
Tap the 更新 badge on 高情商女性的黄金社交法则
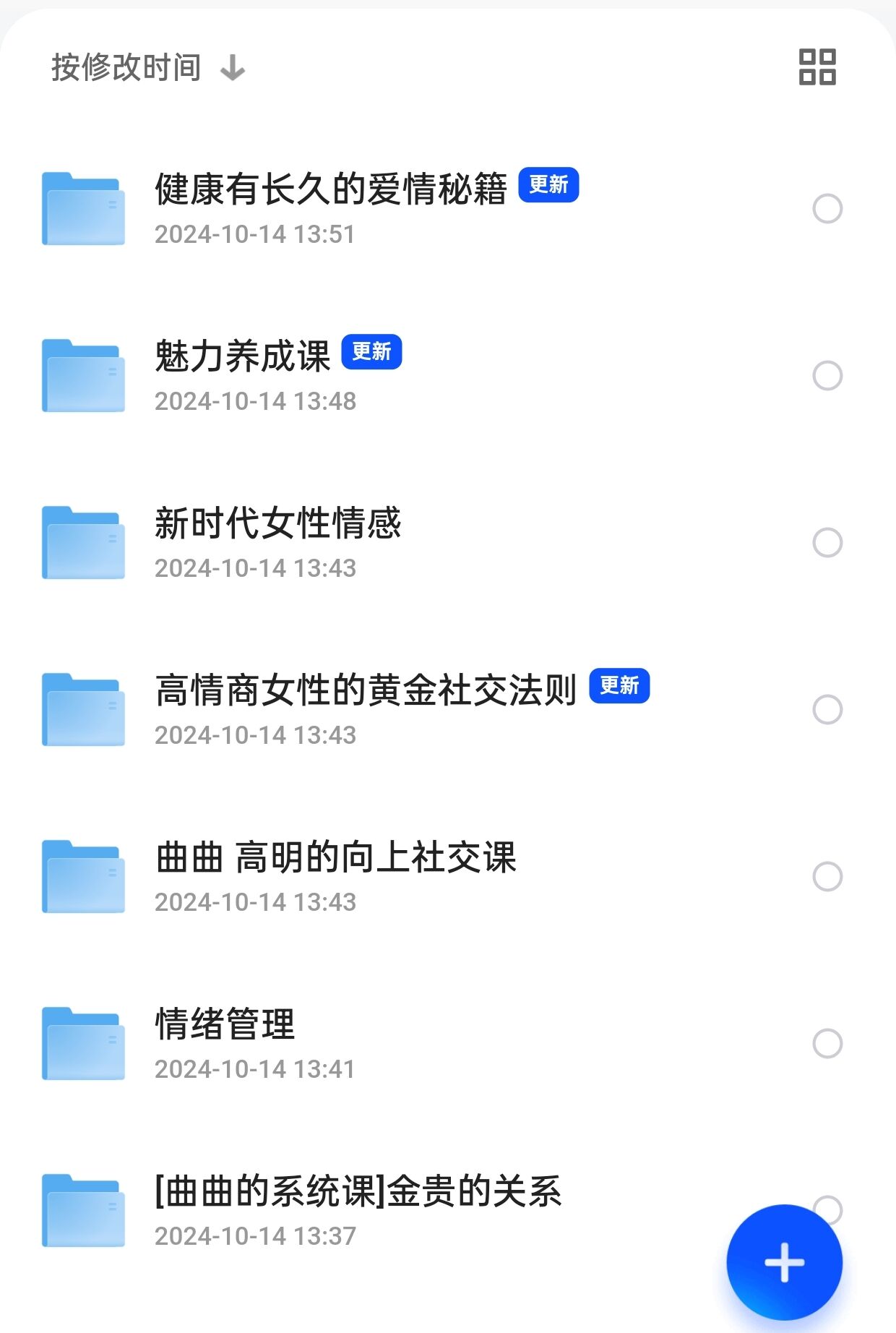click(x=620, y=687)
